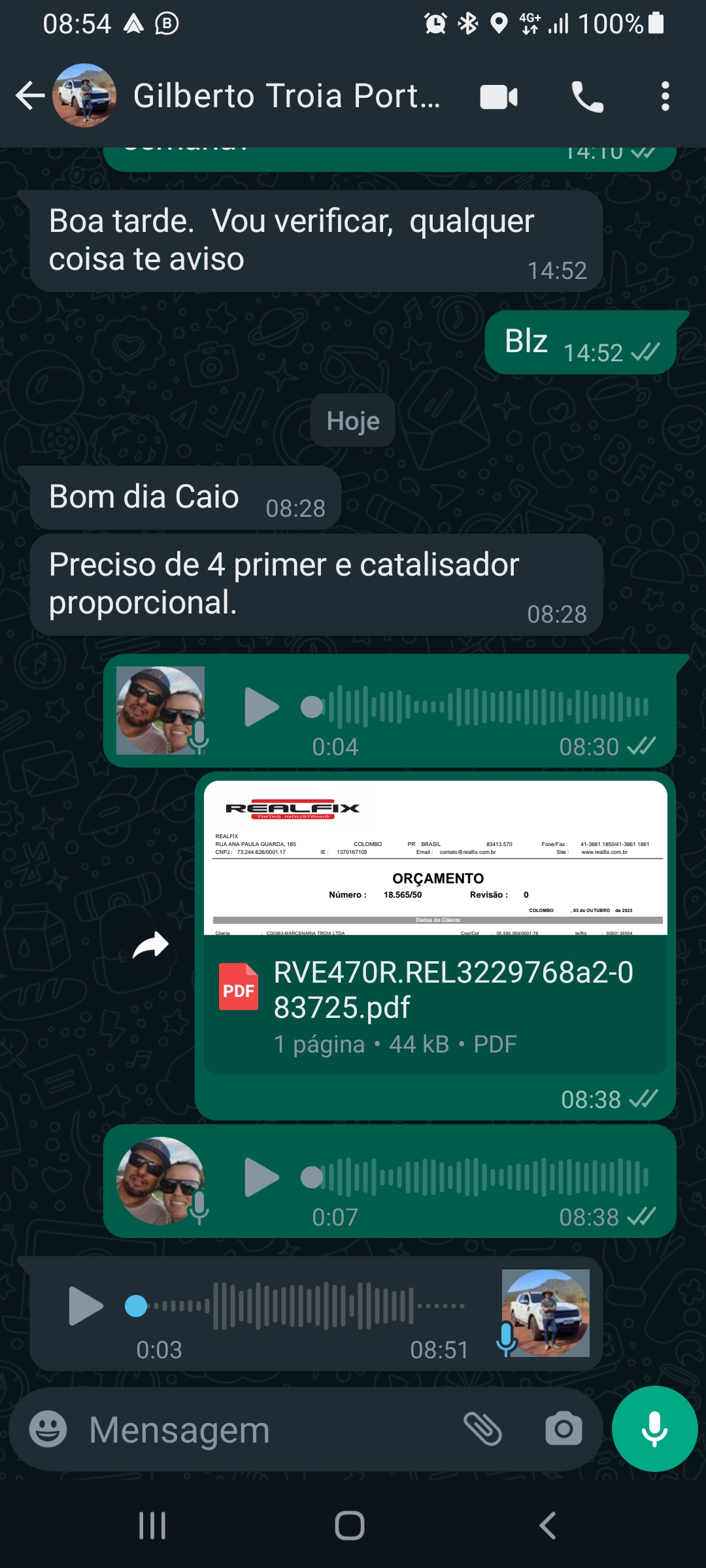
Task: Open the emoji picker
Action: [48, 1429]
